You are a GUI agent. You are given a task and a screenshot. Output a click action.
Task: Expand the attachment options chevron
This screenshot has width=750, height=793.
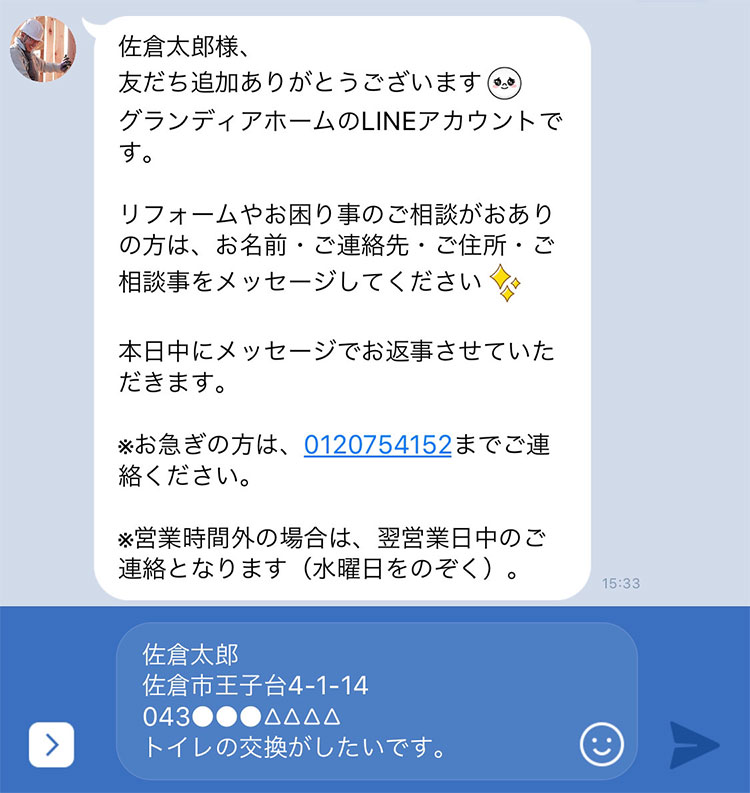tap(52, 744)
